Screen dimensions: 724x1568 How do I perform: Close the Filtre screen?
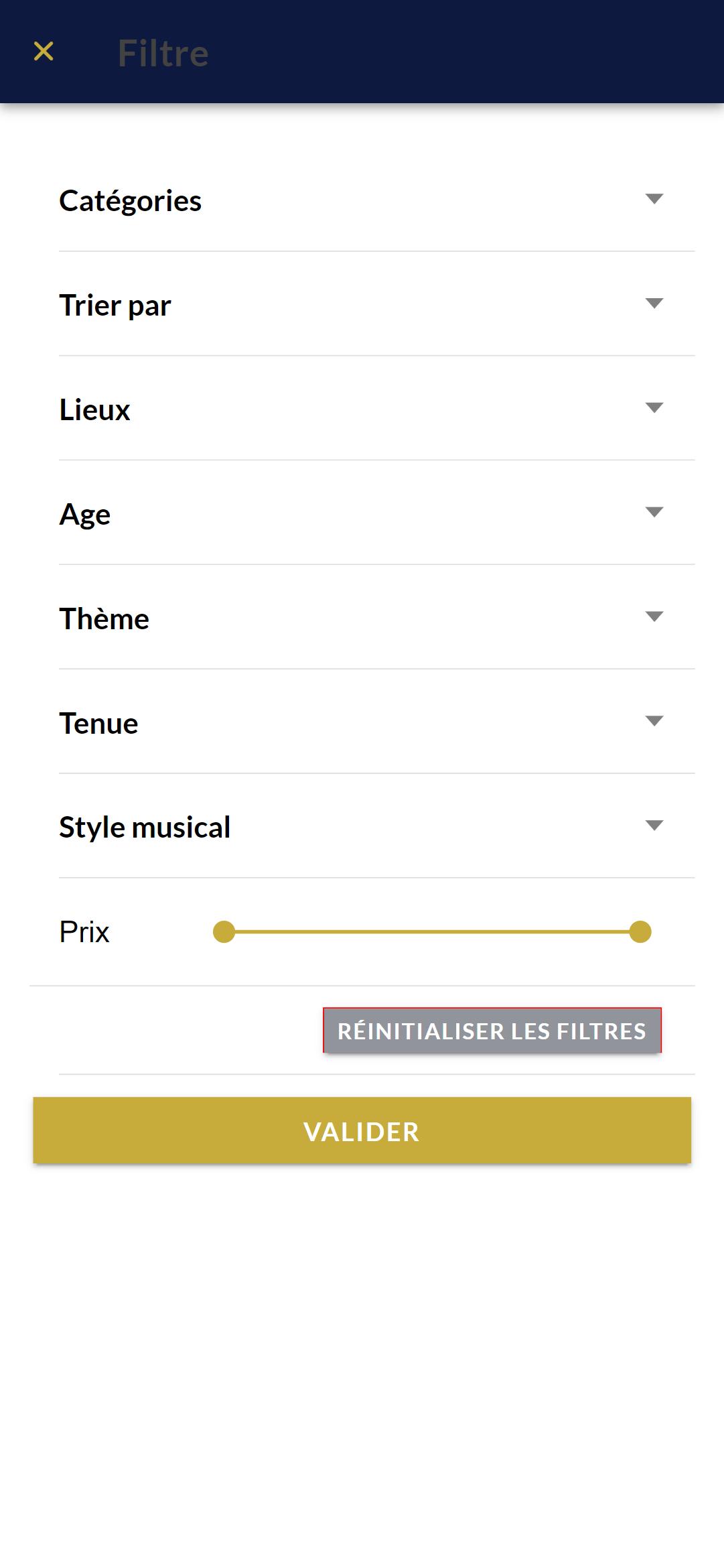pos(44,52)
